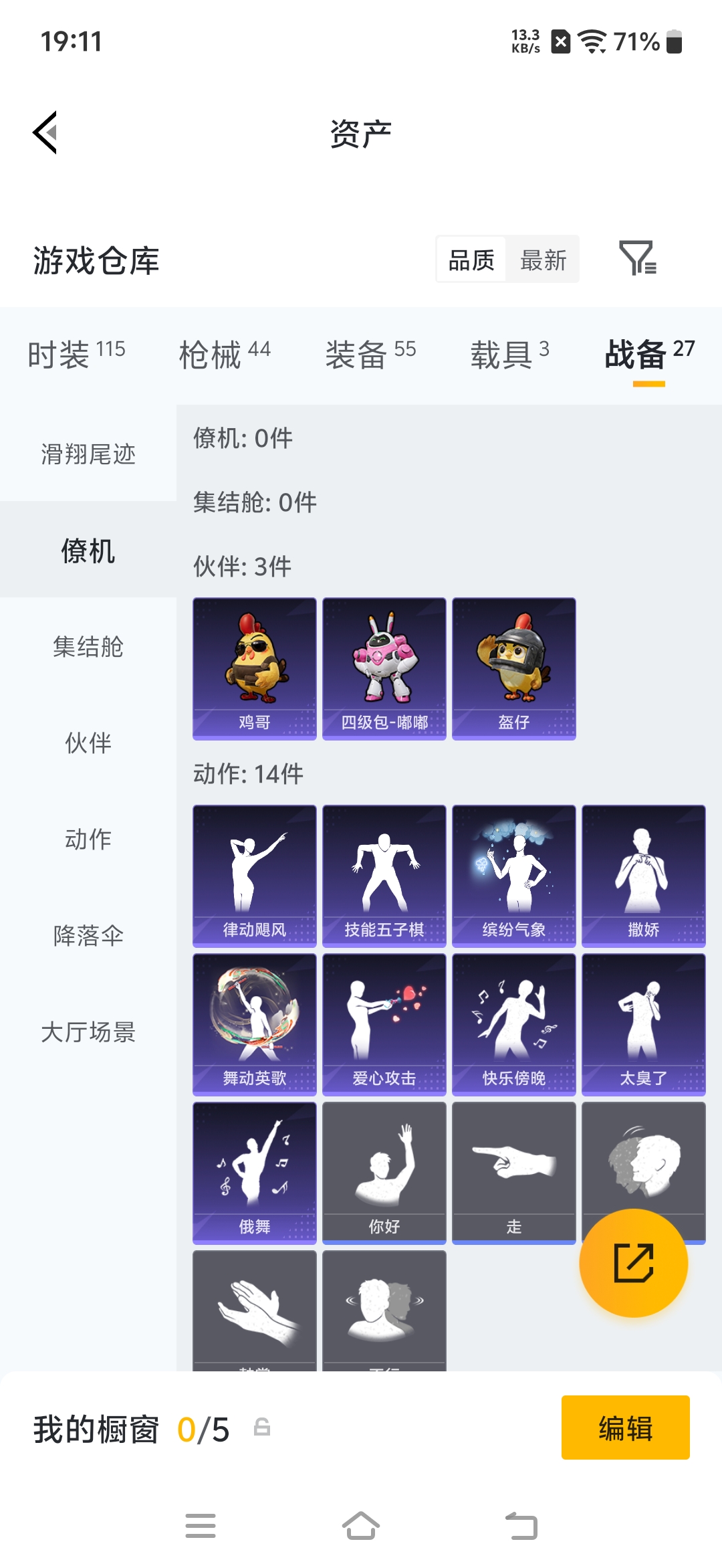Open the 四级包-嘟嘟 companion
The width and height of the screenshot is (722, 1568).
click(384, 669)
